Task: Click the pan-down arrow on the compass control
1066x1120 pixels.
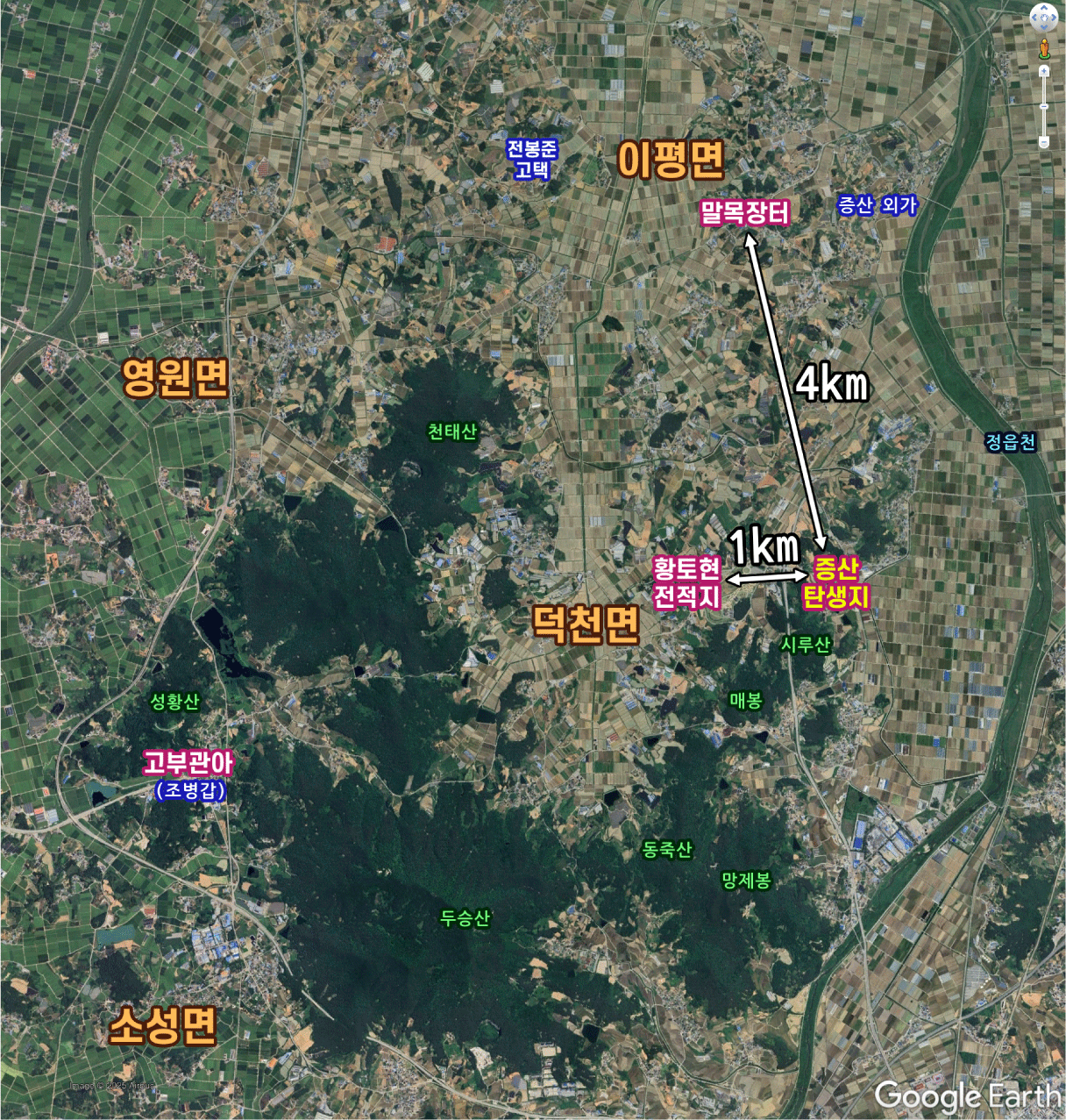Action: (1044, 27)
